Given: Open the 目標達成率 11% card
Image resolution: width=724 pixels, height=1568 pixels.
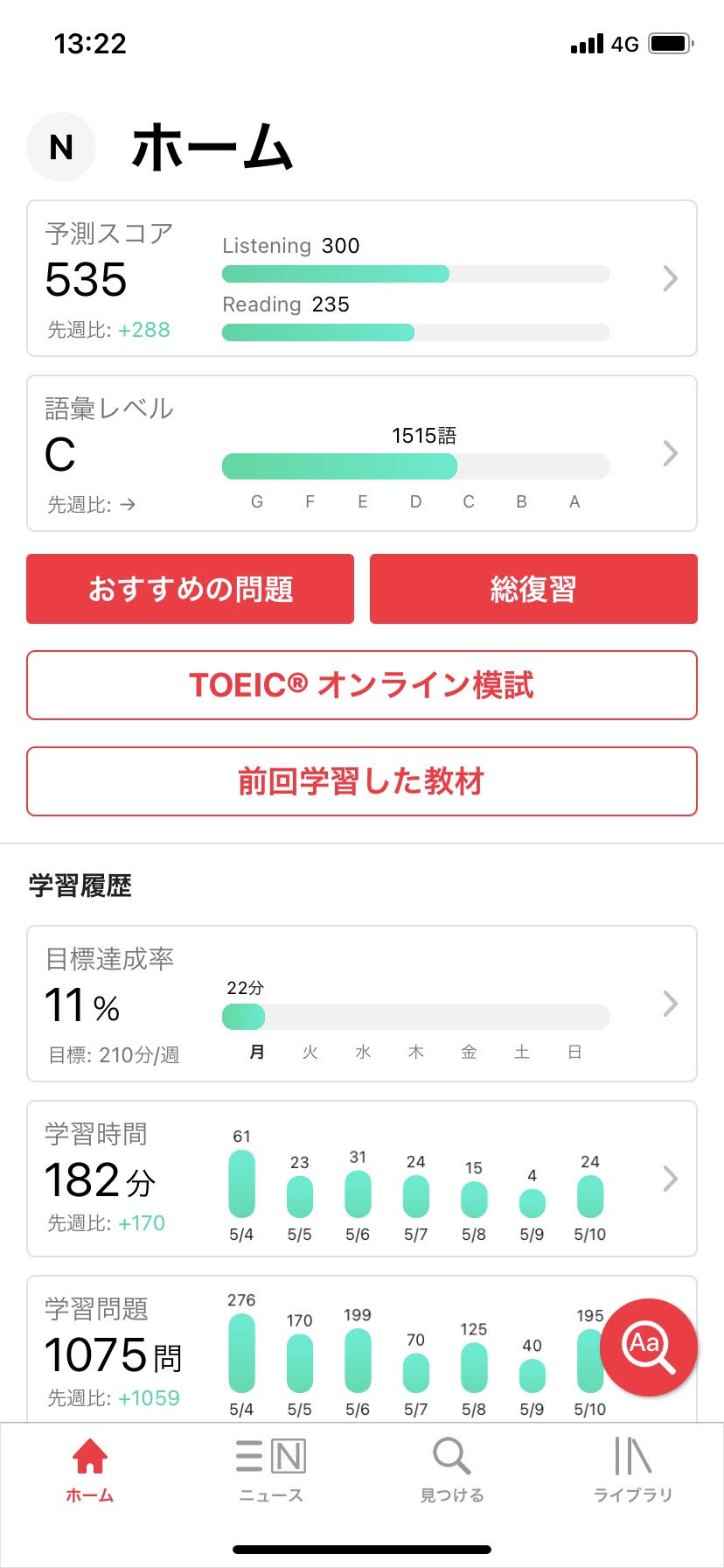Looking at the screenshot, I should (361, 1004).
